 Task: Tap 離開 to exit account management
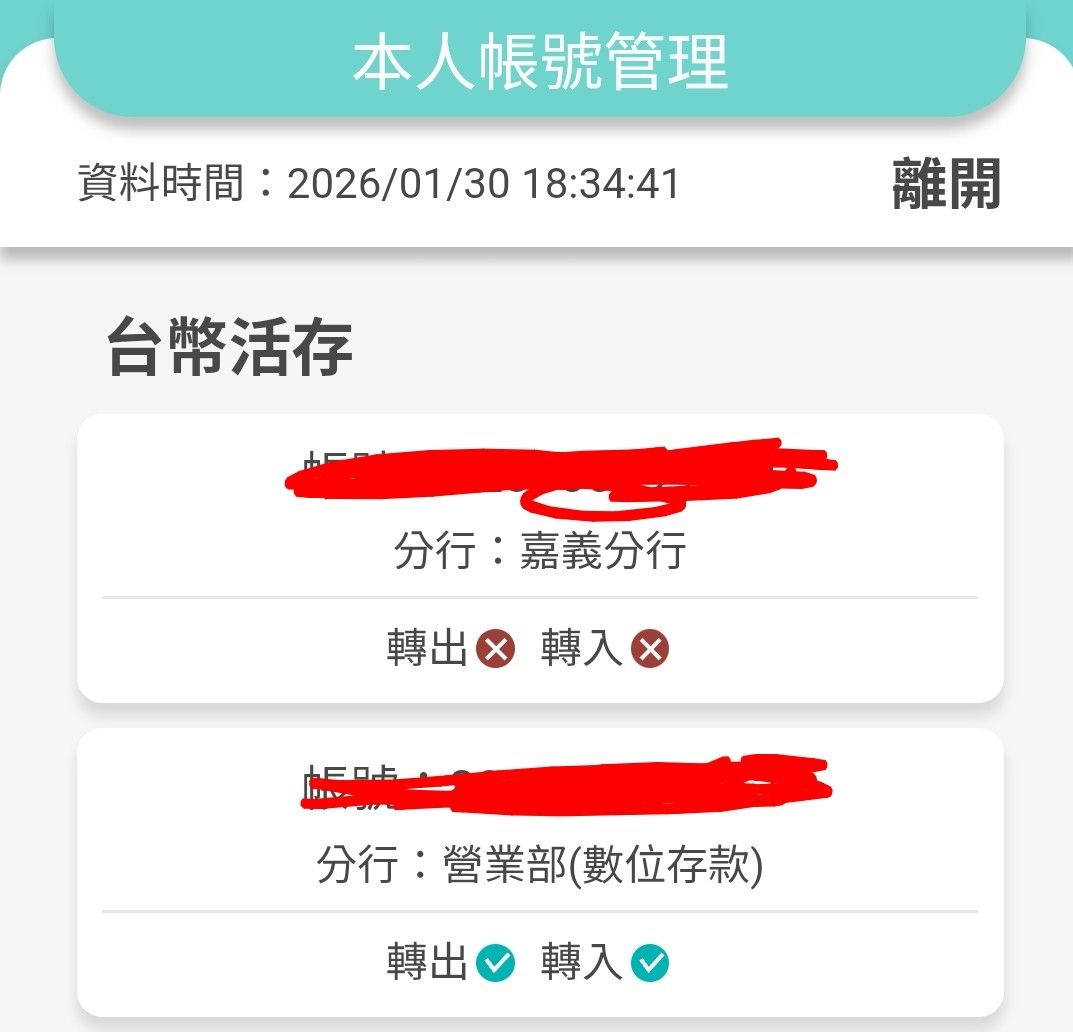tap(945, 185)
